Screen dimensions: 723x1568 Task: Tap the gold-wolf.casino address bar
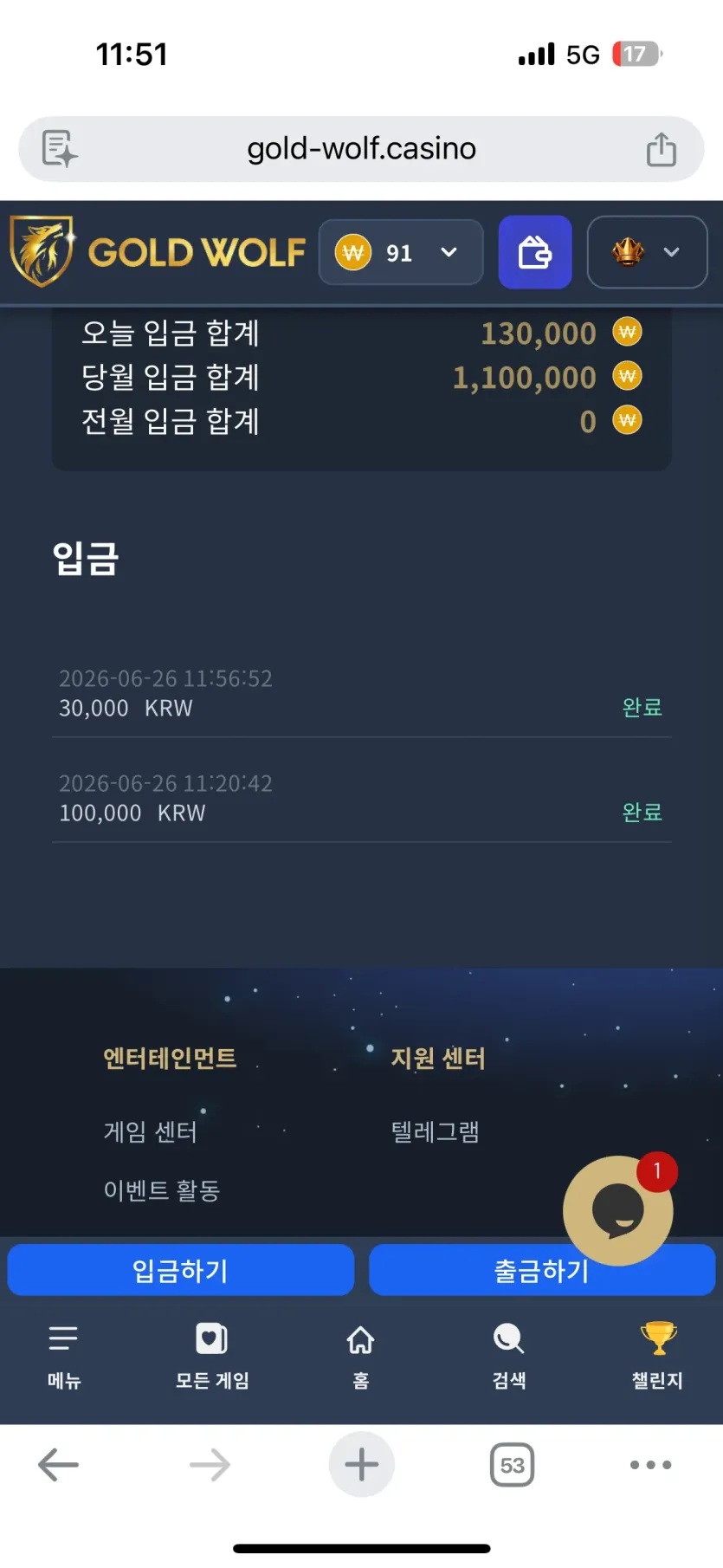pos(361,149)
